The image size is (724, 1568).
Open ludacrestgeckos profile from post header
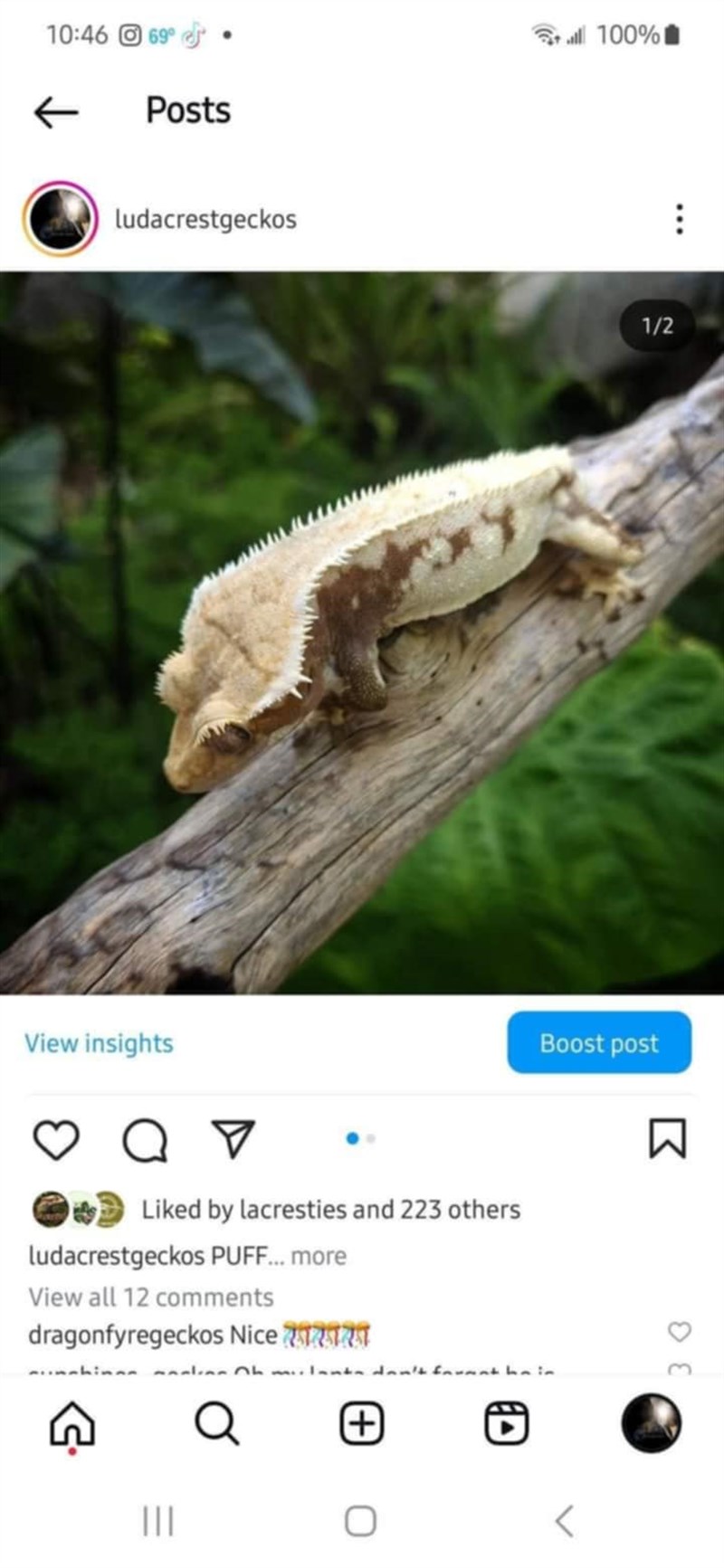[205, 219]
